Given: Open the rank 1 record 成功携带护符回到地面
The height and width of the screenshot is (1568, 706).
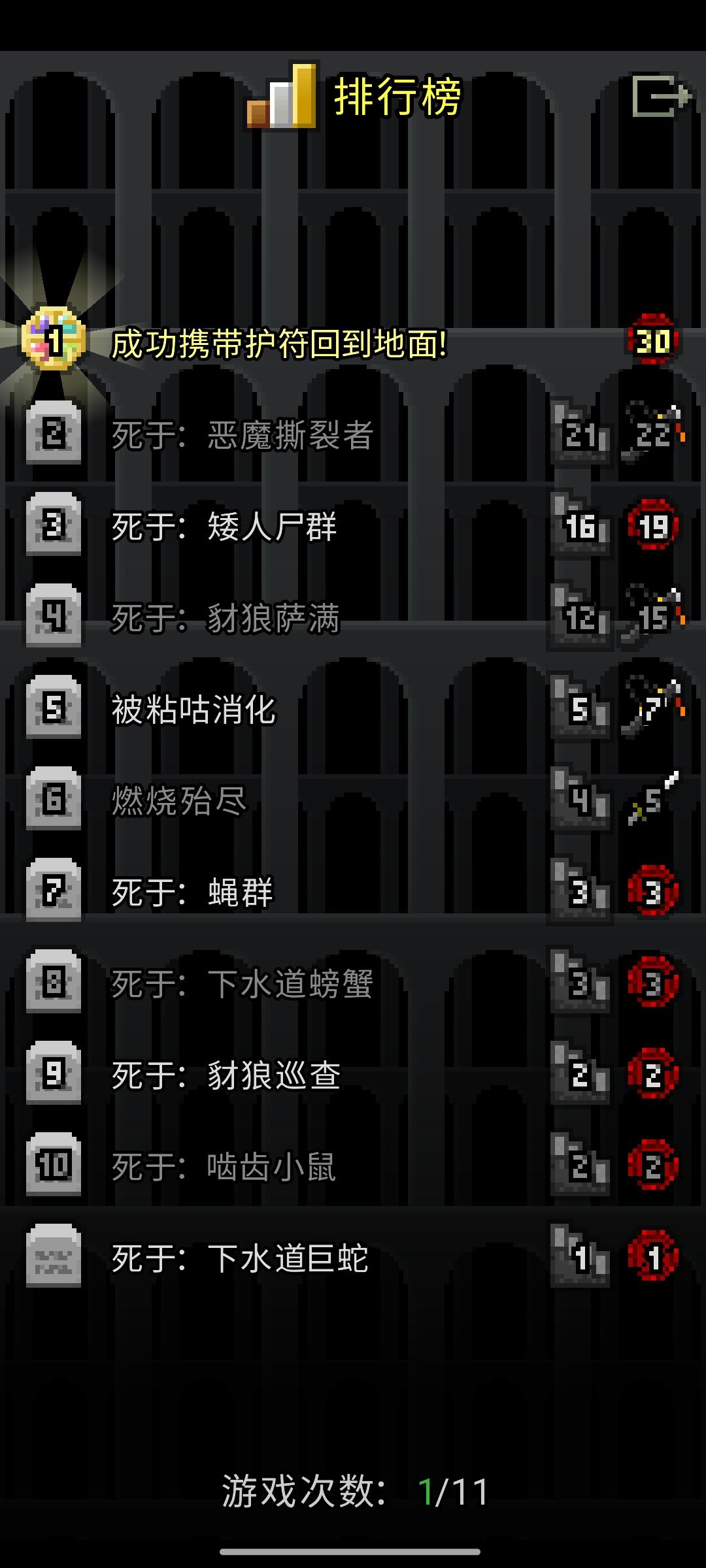Looking at the screenshot, I should pyautogui.click(x=281, y=342).
